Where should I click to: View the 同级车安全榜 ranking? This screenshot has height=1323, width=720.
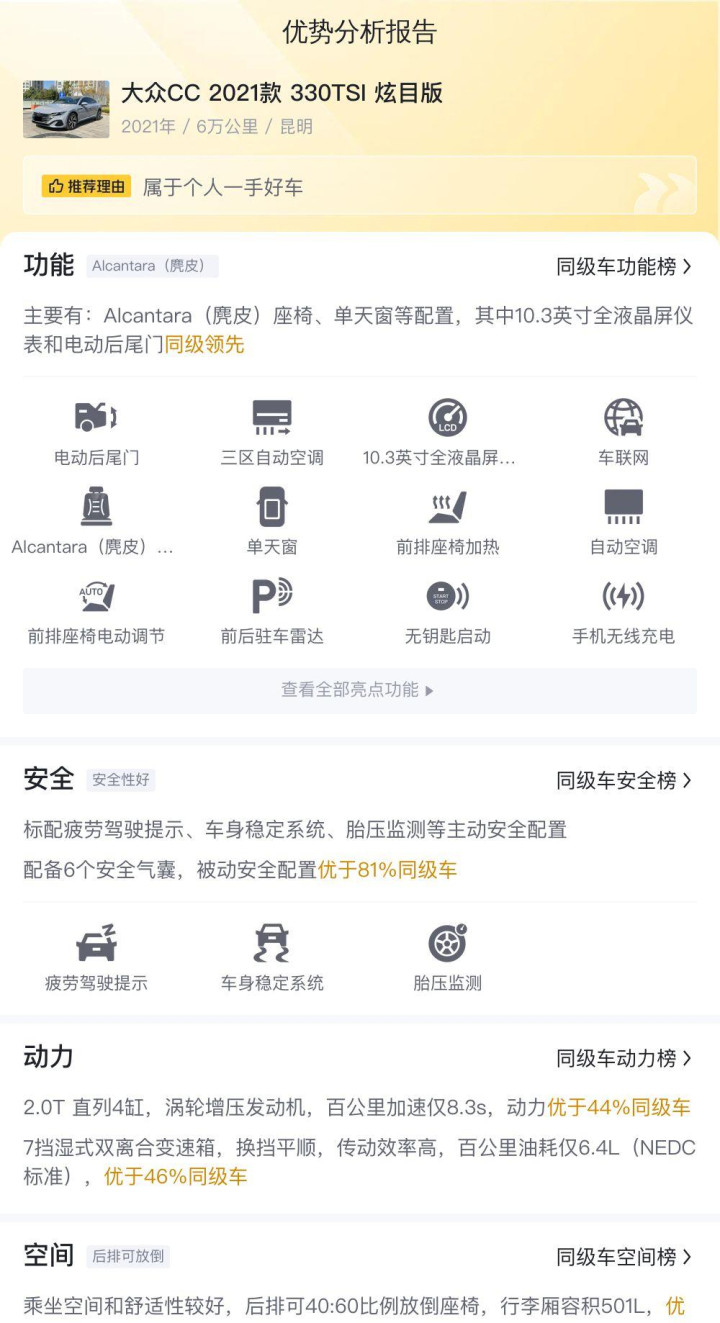624,780
